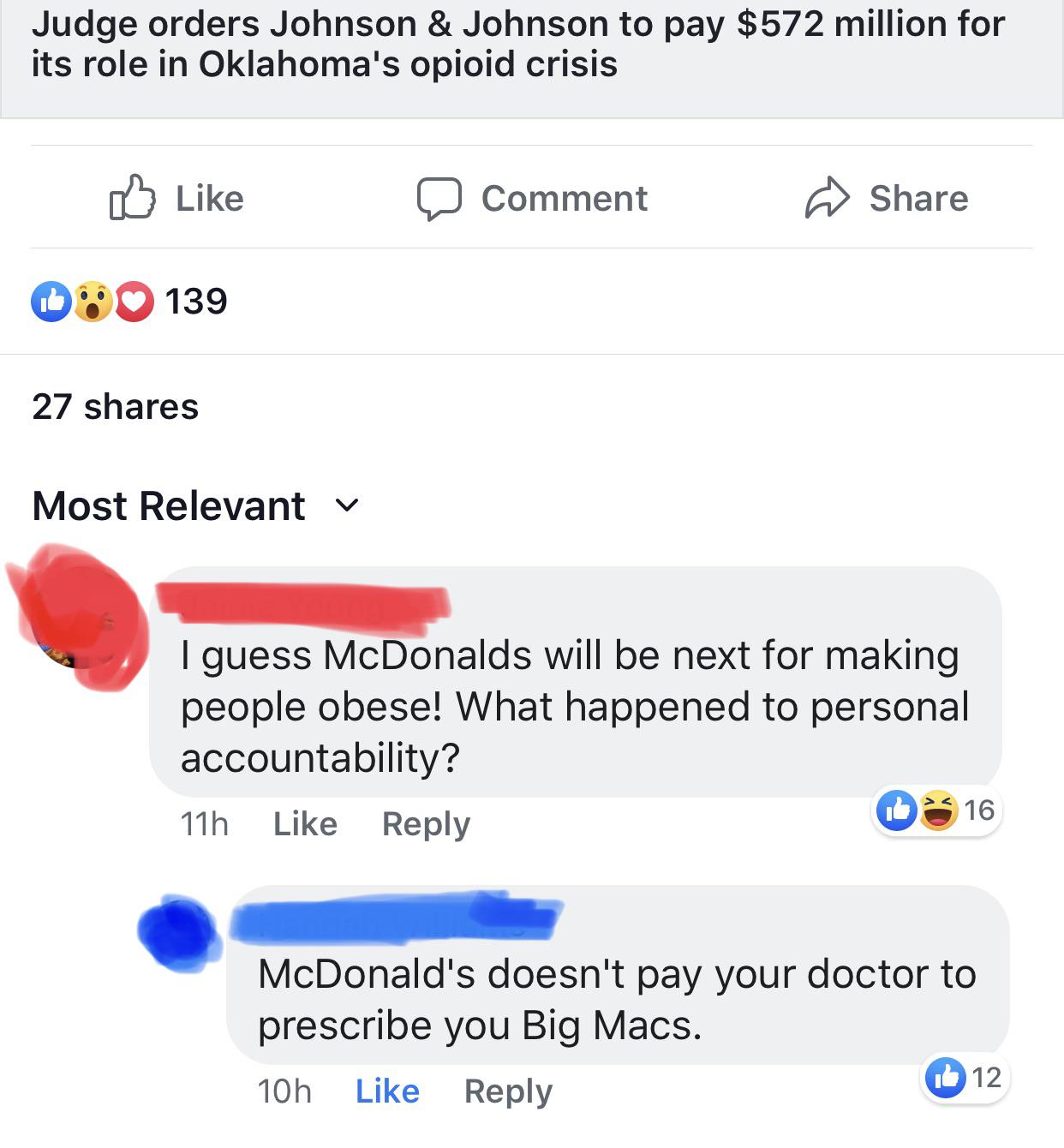The image size is (1064, 1148).
Task: View the 27 shares
Action: coord(116,406)
